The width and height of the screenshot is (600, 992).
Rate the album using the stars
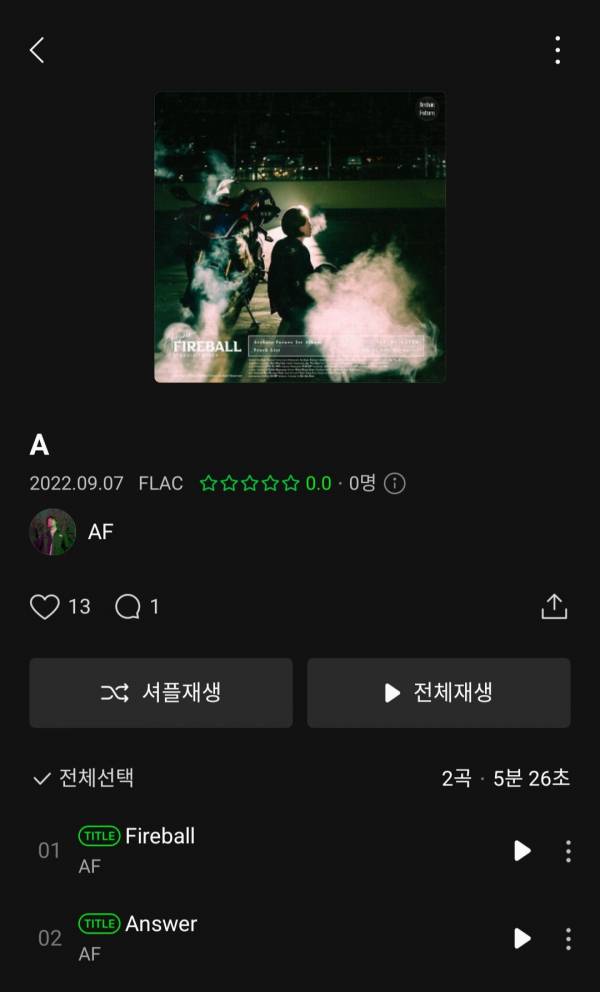point(250,483)
